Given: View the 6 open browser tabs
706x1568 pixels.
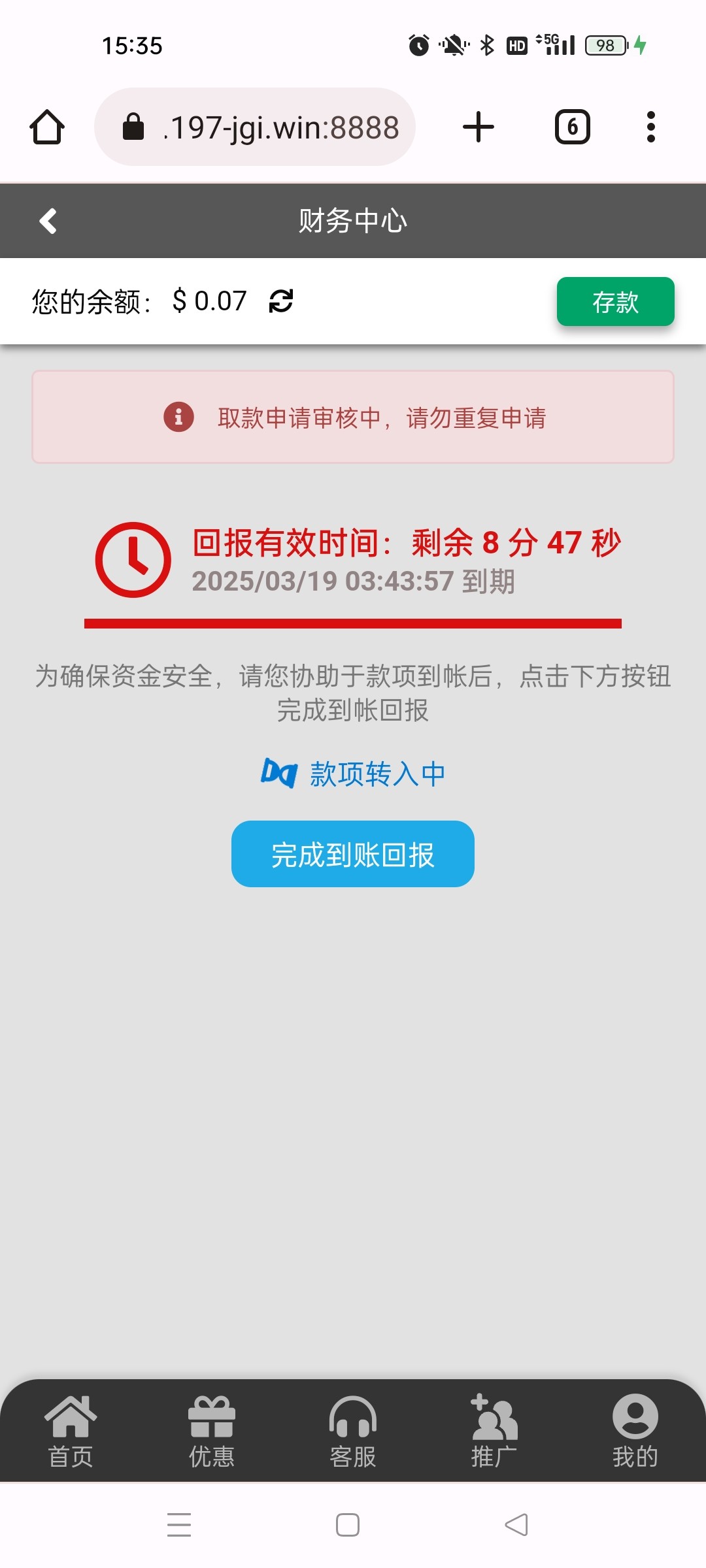Looking at the screenshot, I should pyautogui.click(x=573, y=127).
